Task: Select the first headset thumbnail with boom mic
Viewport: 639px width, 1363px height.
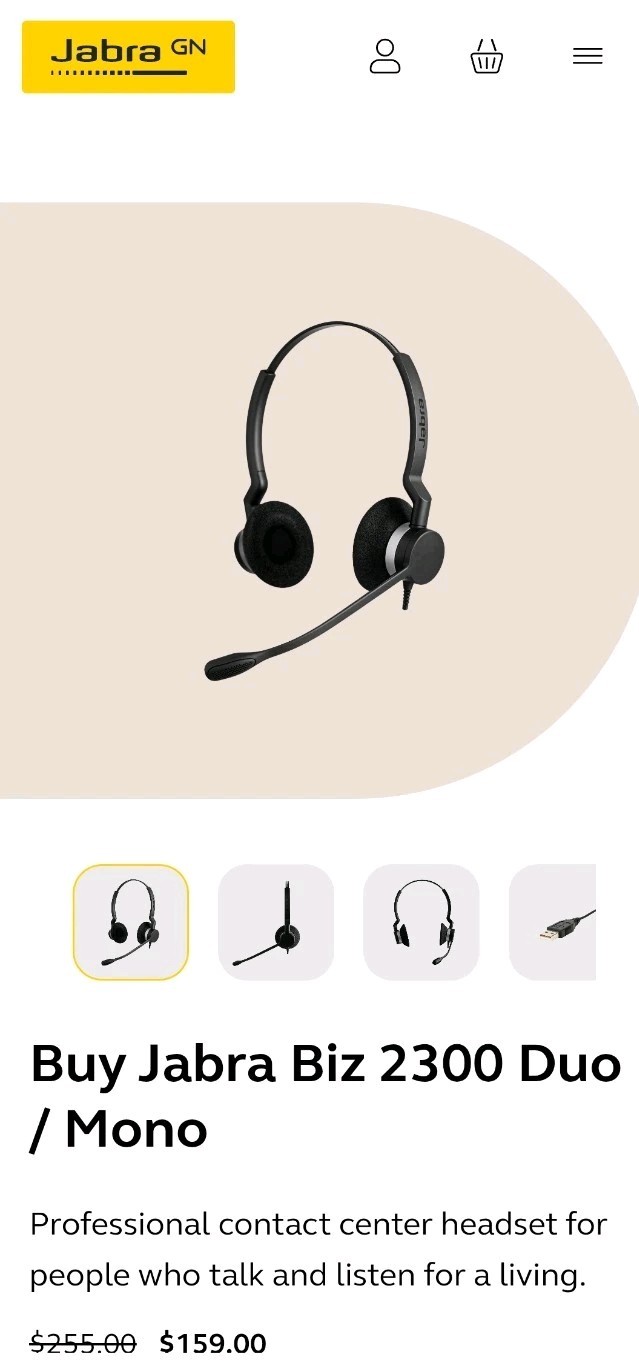Action: [131, 922]
